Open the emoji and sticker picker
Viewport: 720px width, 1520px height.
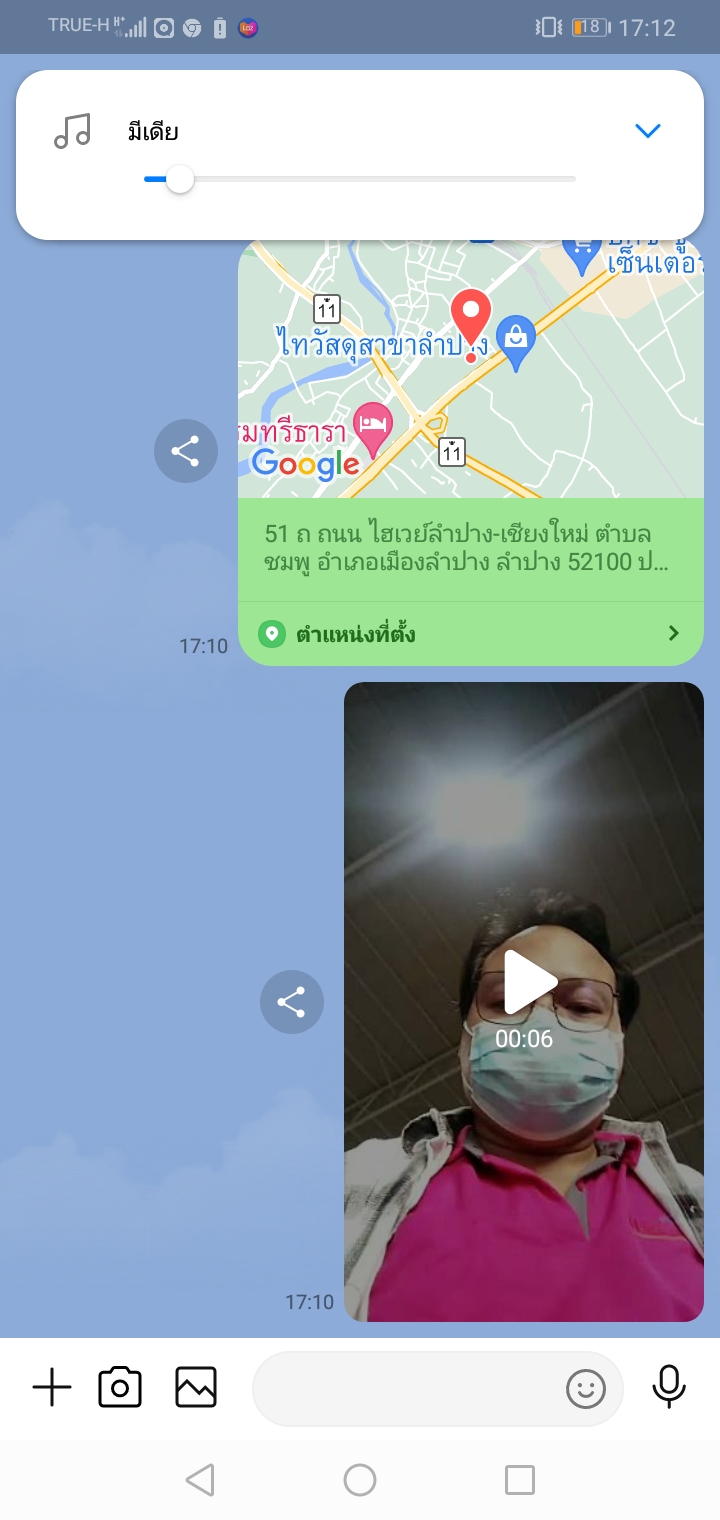586,1388
